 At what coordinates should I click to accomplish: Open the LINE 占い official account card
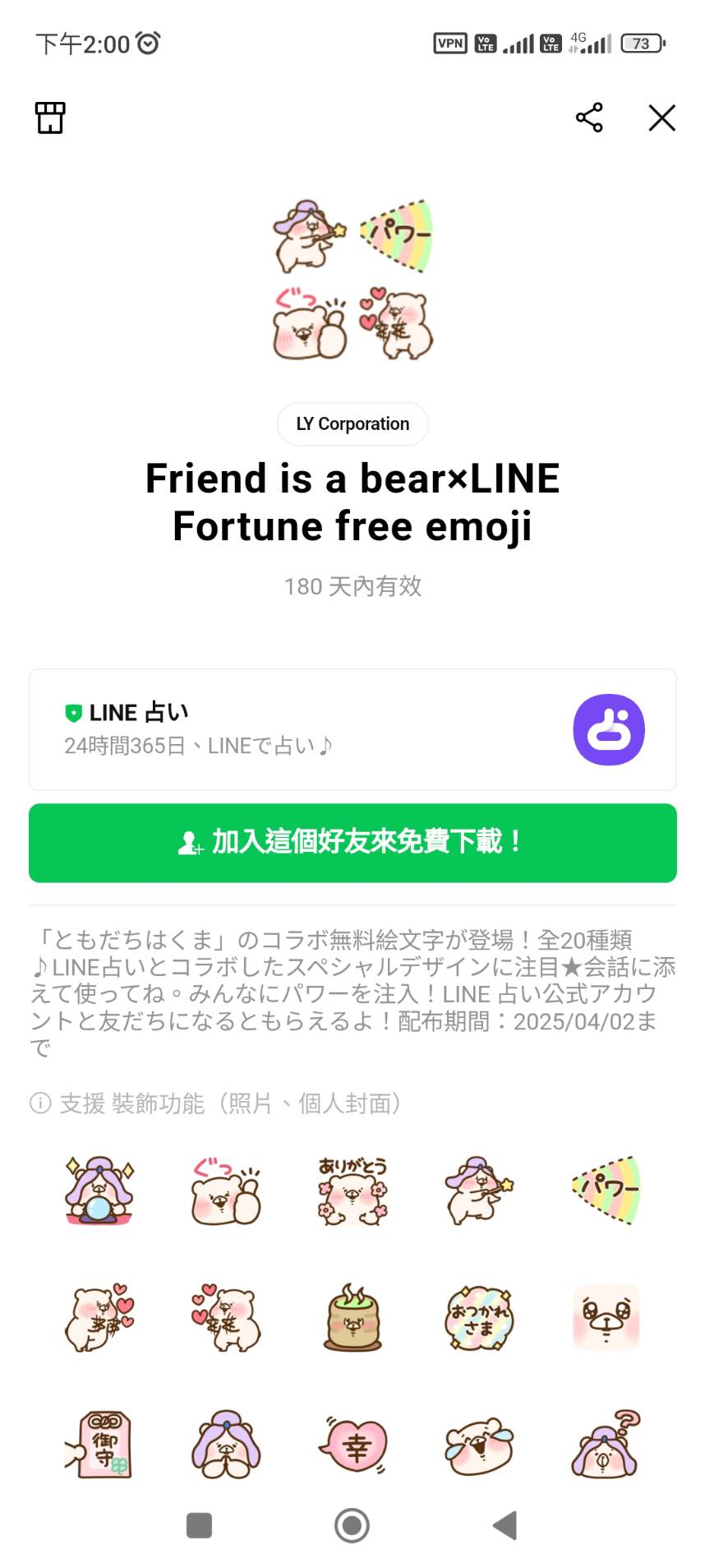(x=352, y=729)
